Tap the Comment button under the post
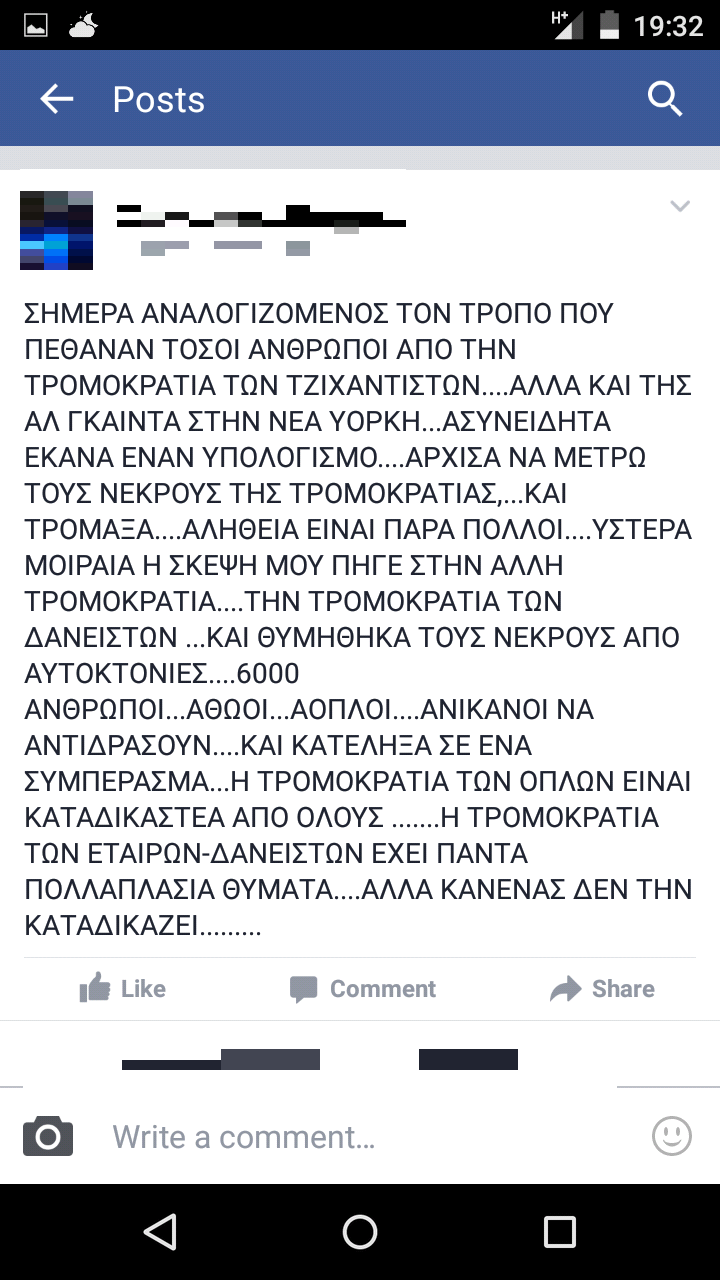The height and width of the screenshot is (1280, 720). (362, 989)
